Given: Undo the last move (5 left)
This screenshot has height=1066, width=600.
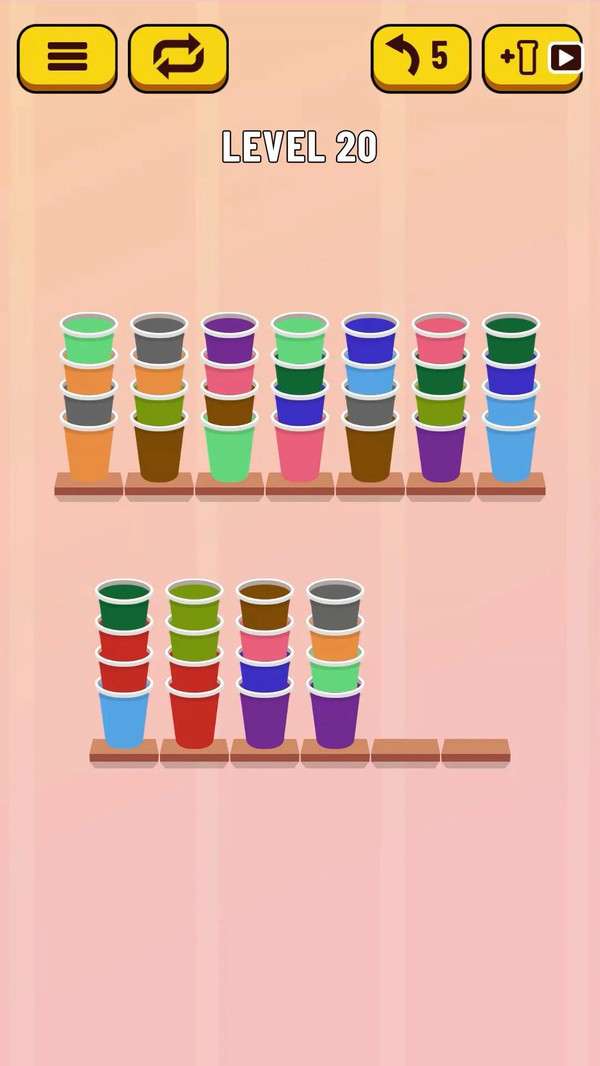Looking at the screenshot, I should [x=421, y=57].
